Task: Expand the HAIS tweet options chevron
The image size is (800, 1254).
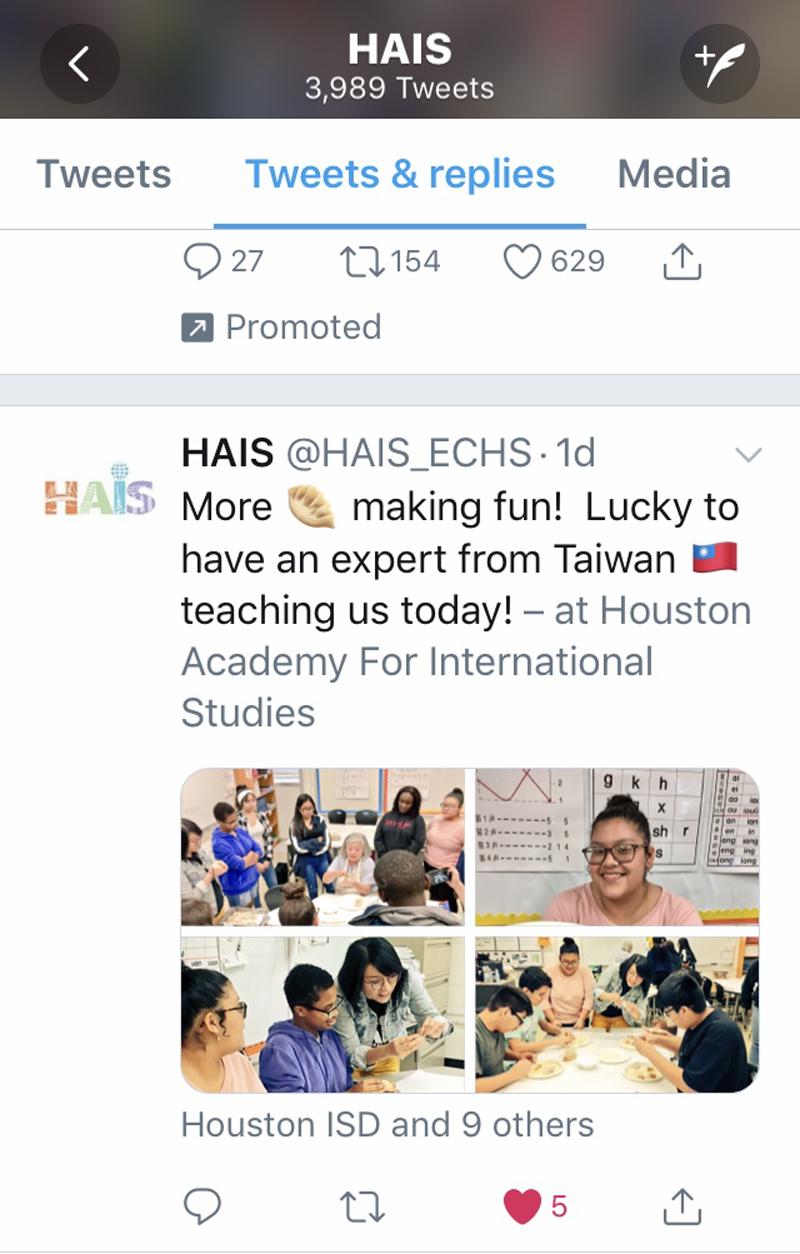Action: click(748, 456)
